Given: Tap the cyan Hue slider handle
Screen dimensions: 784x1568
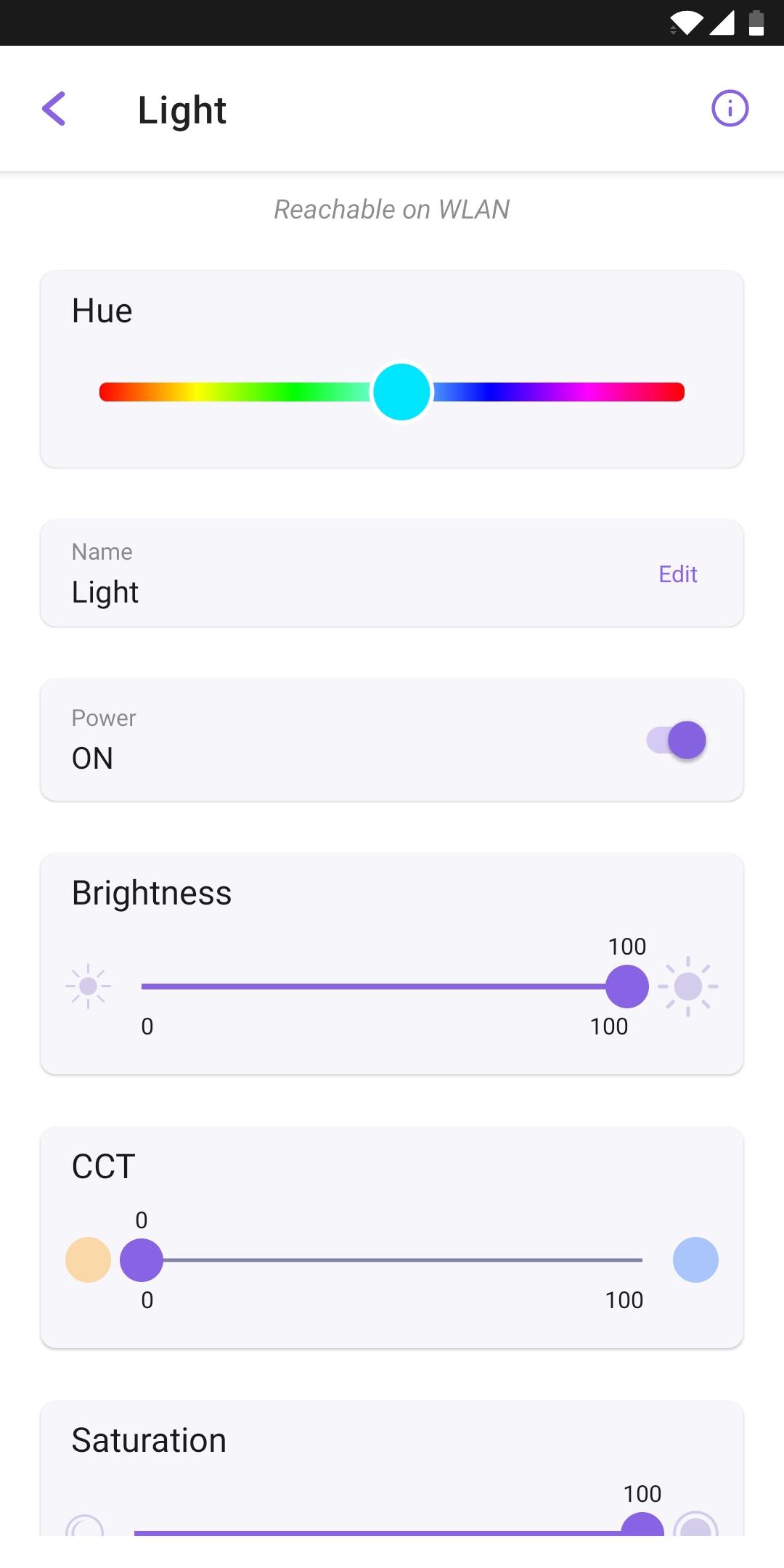Looking at the screenshot, I should tap(401, 392).
